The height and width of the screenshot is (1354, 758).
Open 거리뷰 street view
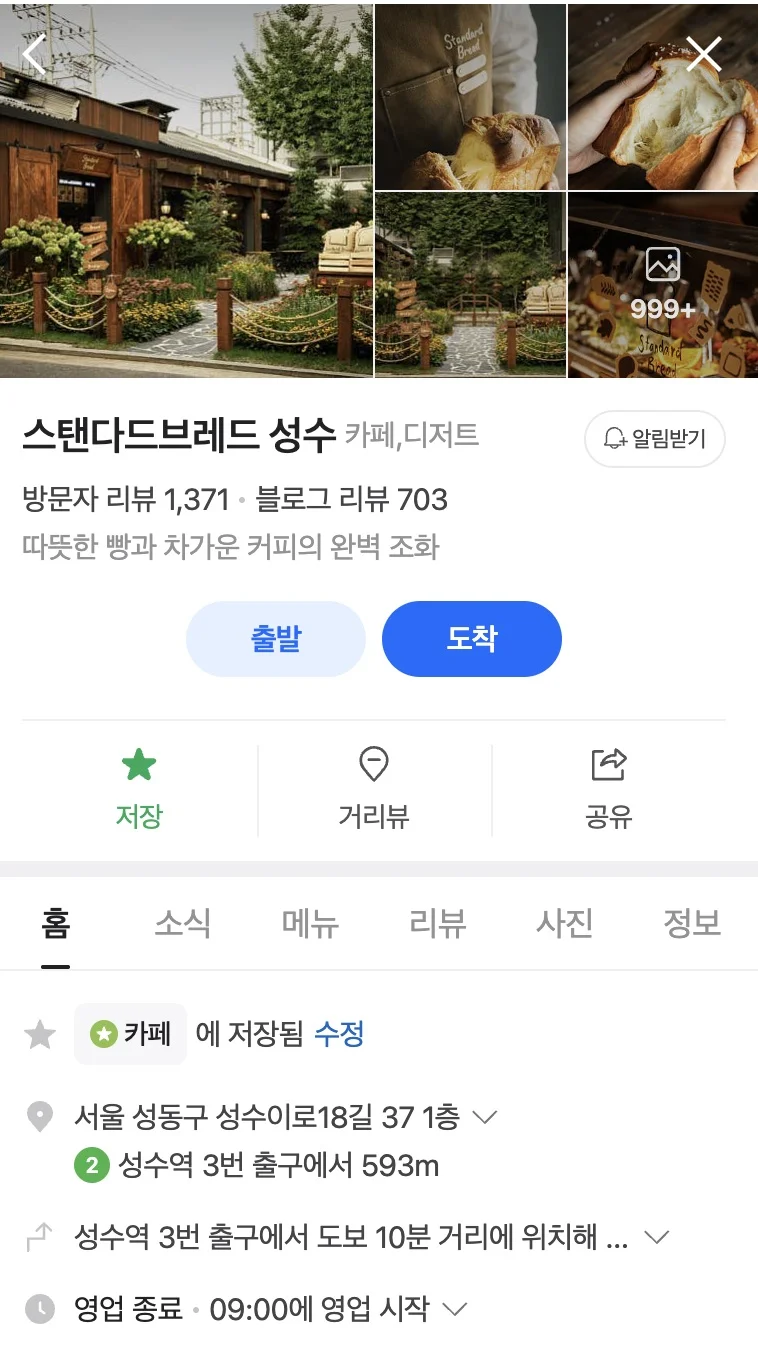(374, 790)
